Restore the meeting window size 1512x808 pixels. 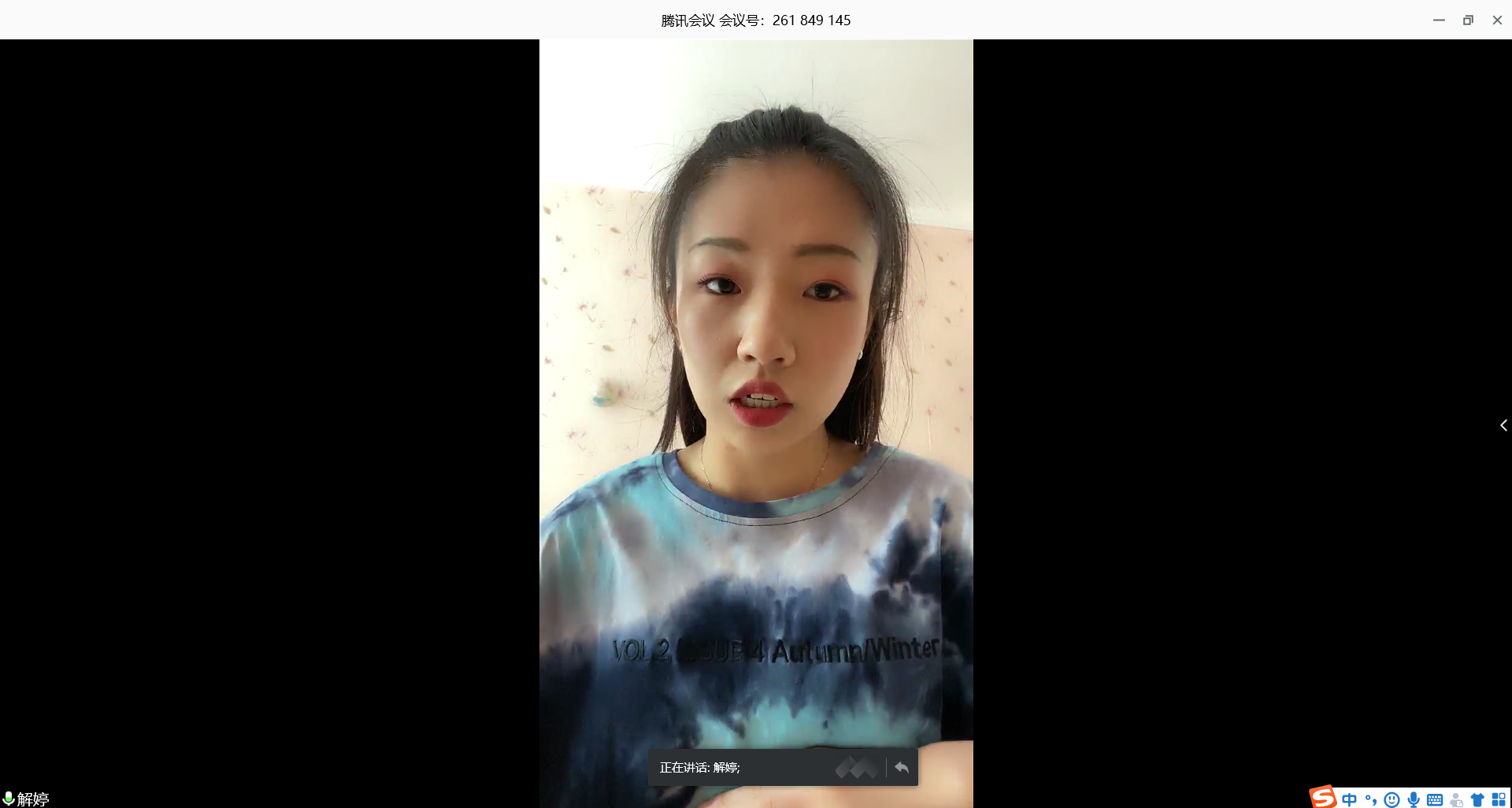(x=1468, y=20)
